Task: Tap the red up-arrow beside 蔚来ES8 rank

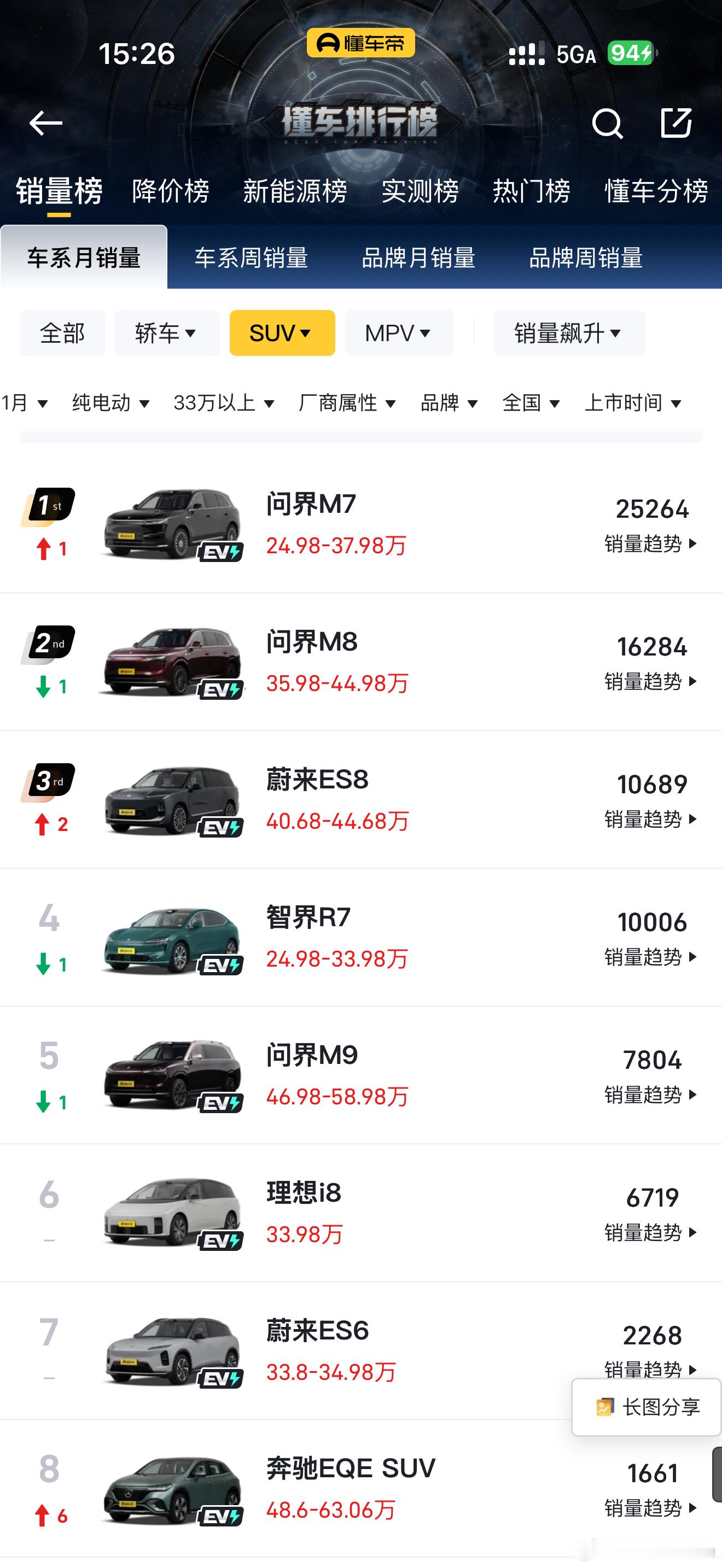Action: point(42,826)
